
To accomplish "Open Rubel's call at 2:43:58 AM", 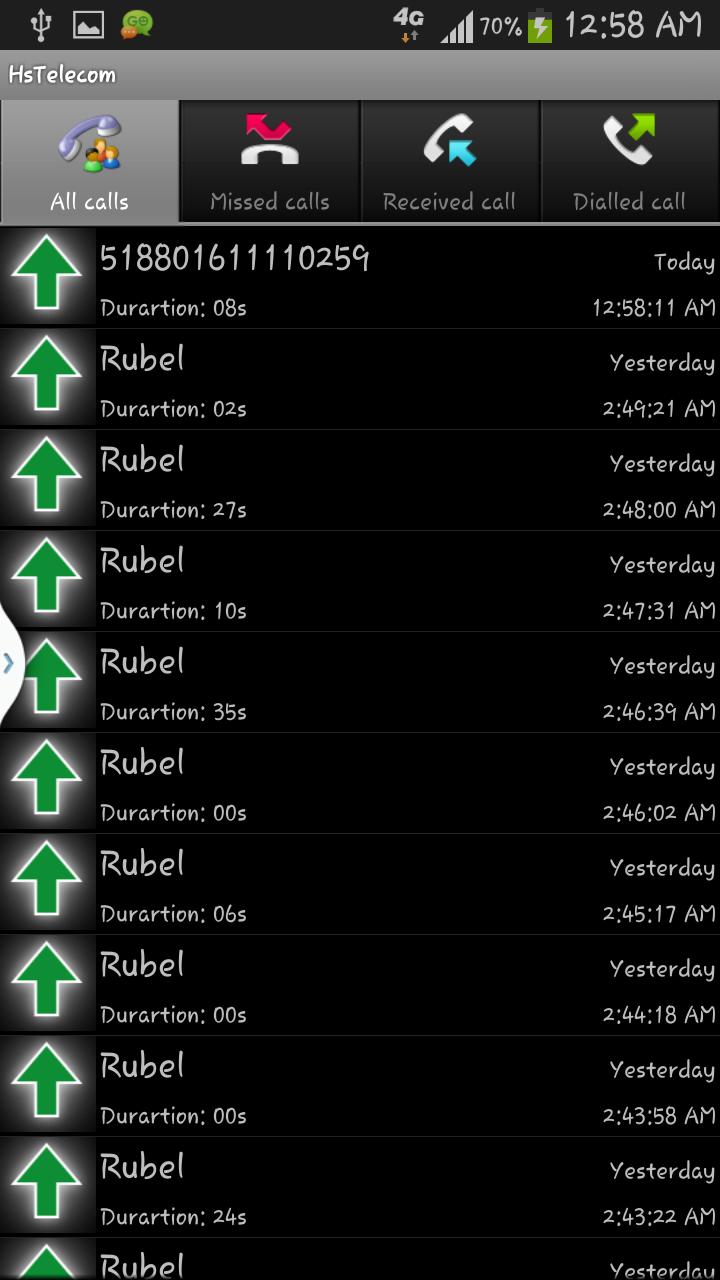I will [360, 1087].
